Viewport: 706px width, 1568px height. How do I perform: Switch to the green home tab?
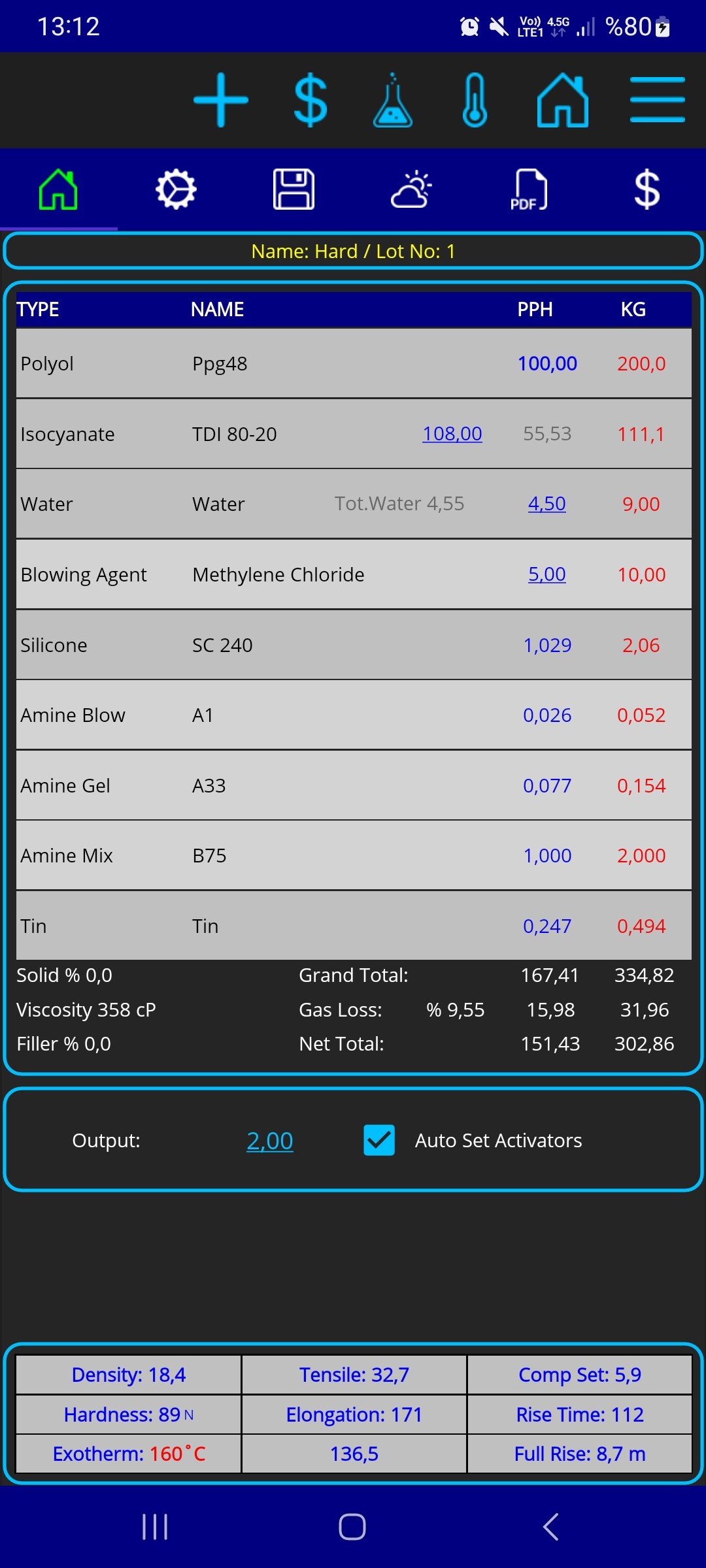(x=58, y=189)
